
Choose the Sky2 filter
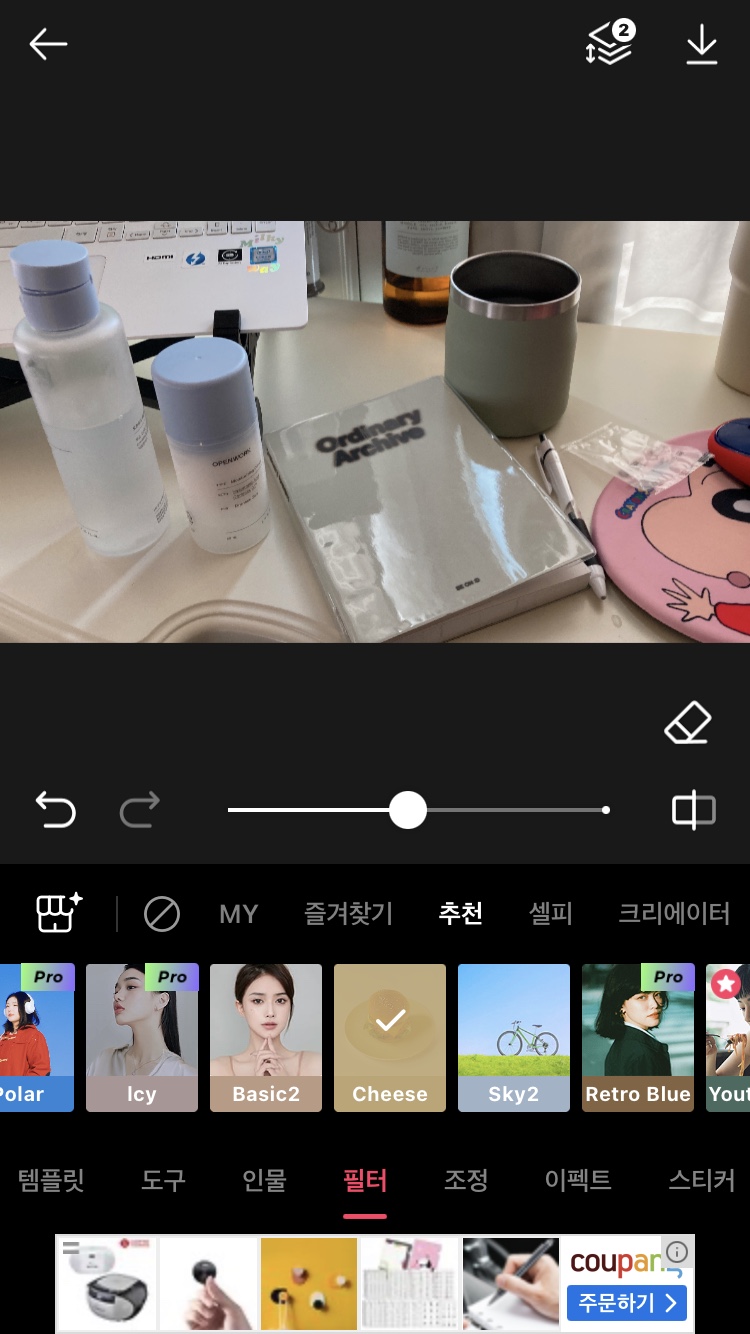tap(514, 1037)
